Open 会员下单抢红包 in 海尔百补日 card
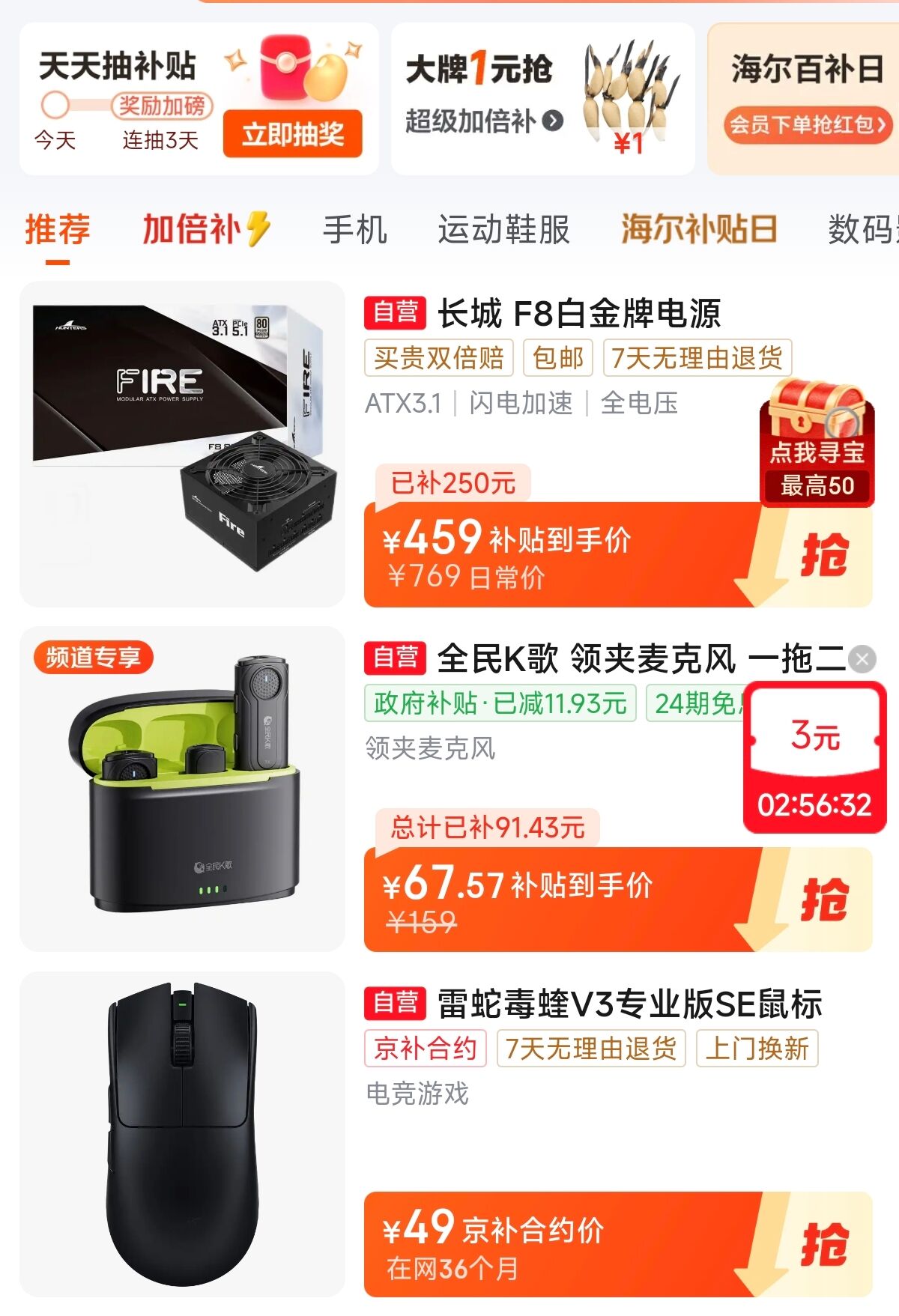The height and width of the screenshot is (1316, 899). point(808,124)
